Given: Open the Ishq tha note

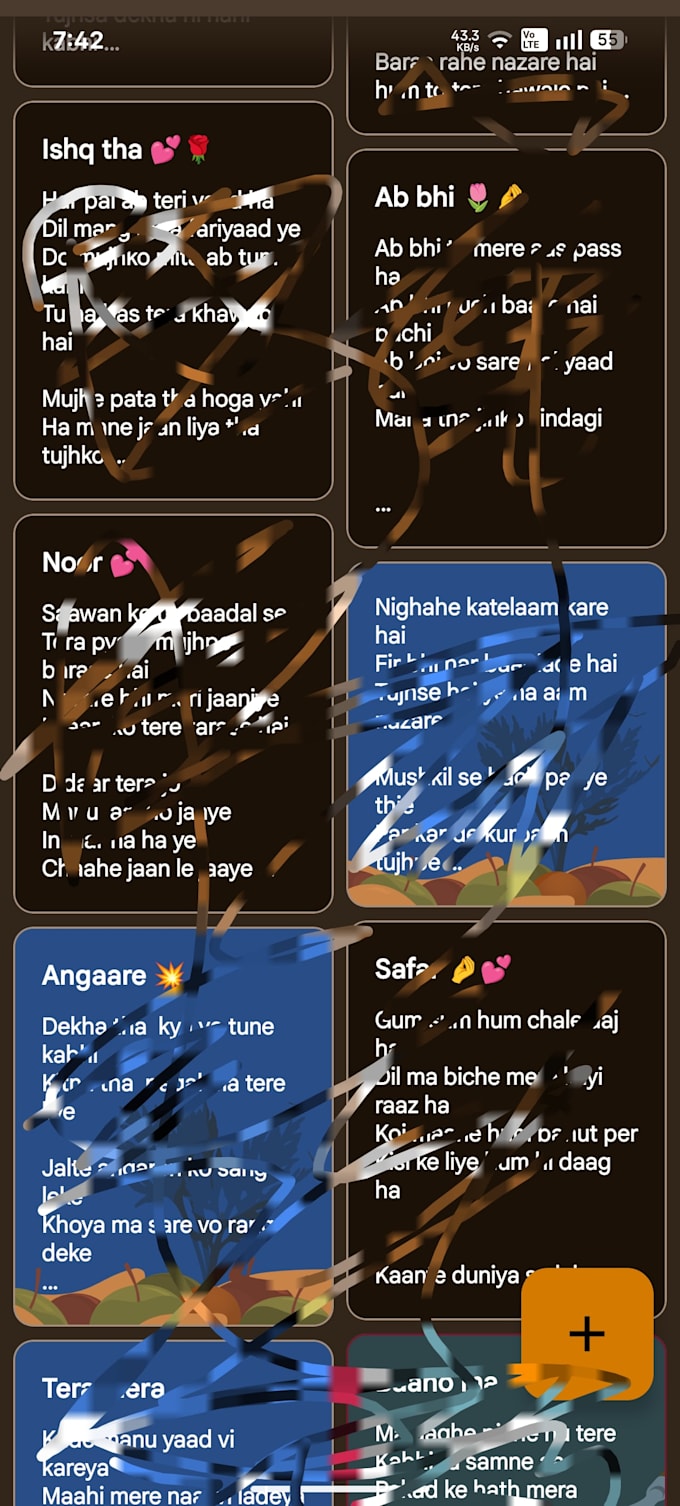Looking at the screenshot, I should [x=173, y=300].
